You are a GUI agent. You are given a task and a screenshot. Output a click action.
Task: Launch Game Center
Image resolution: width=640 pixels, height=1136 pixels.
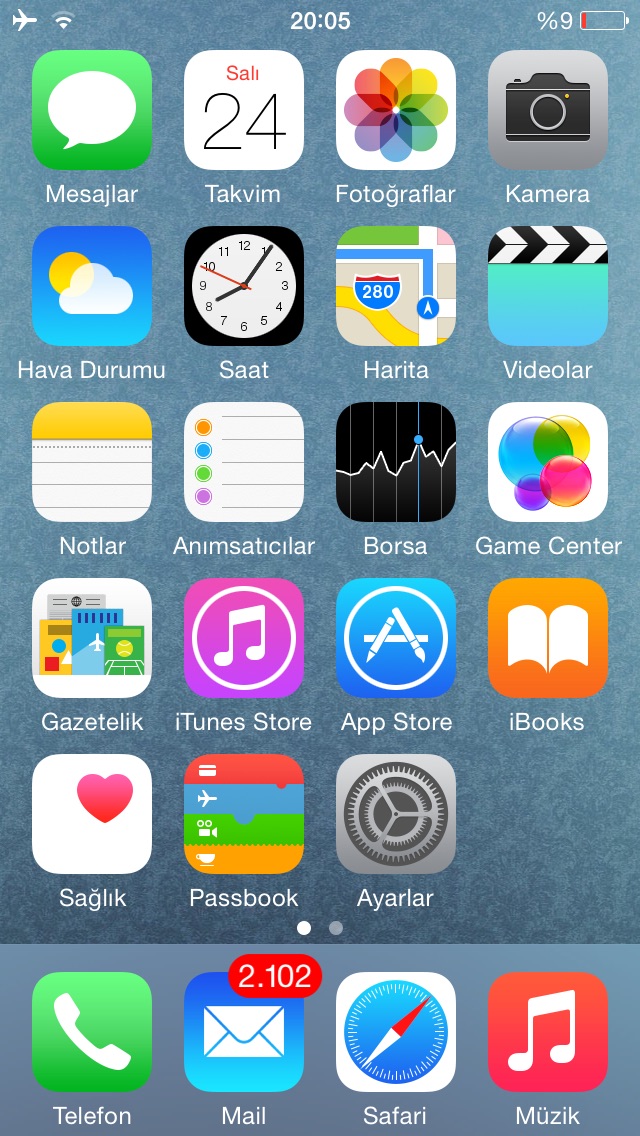[x=548, y=462]
